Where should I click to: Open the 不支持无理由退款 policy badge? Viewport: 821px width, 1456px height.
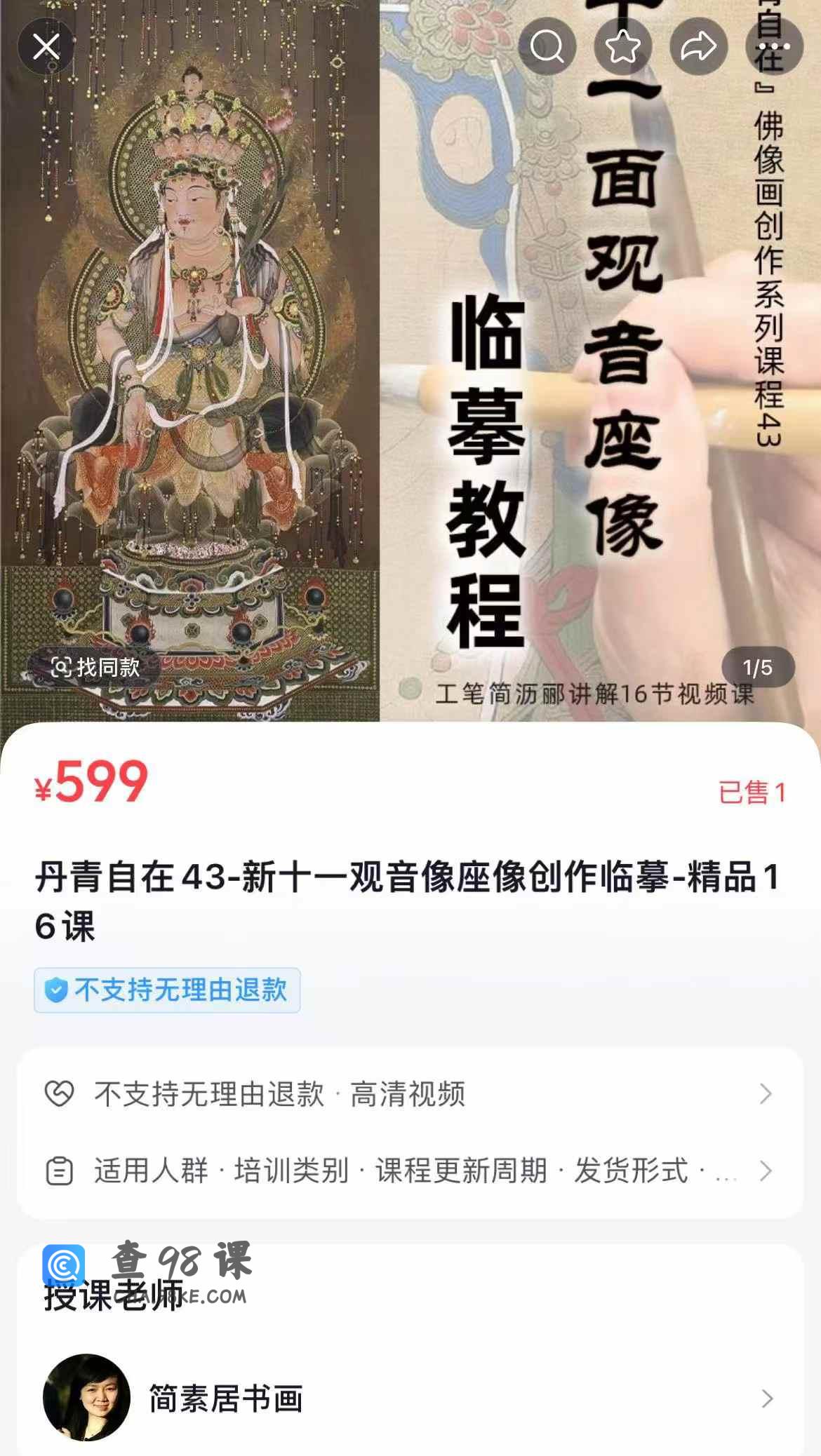tap(167, 990)
